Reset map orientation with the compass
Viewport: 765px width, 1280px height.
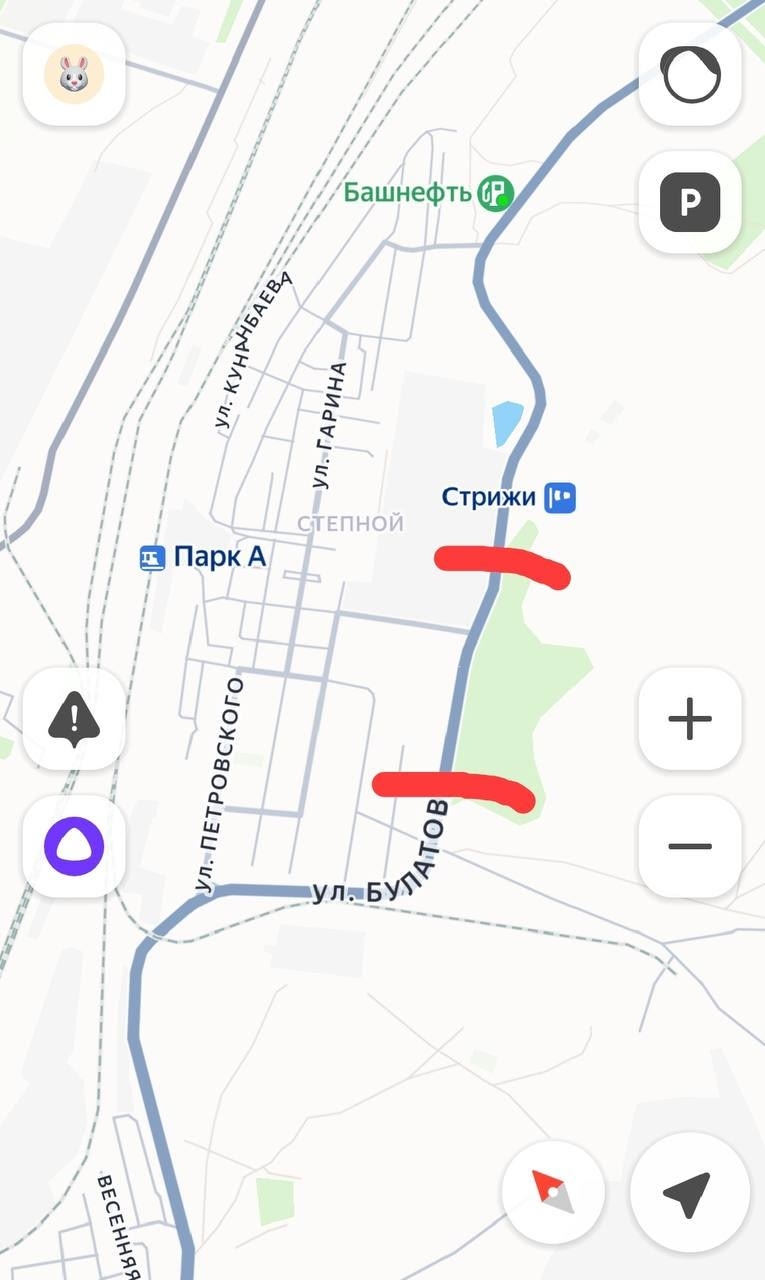pyautogui.click(x=554, y=1193)
